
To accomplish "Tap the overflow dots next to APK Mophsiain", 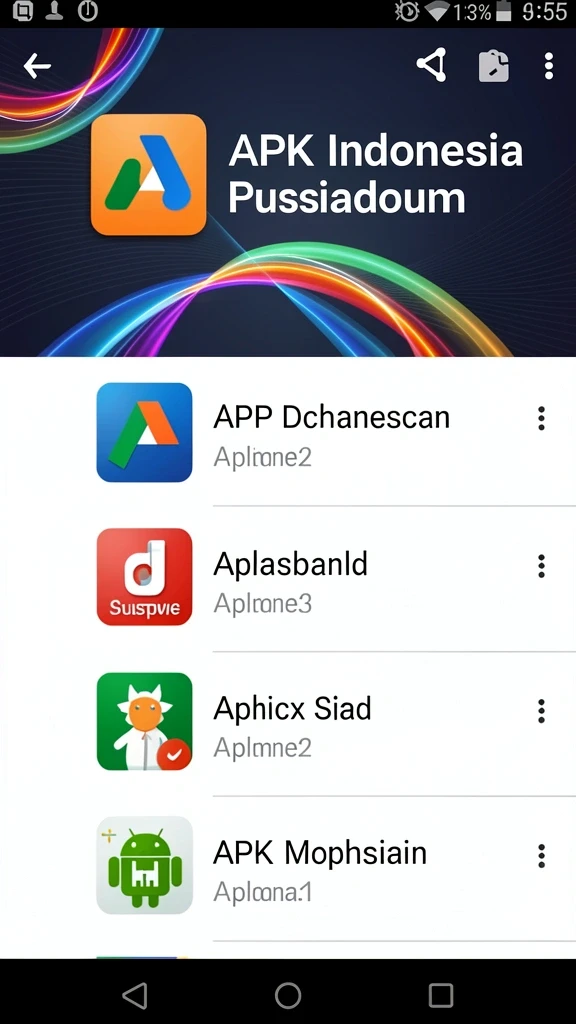I will pos(541,856).
